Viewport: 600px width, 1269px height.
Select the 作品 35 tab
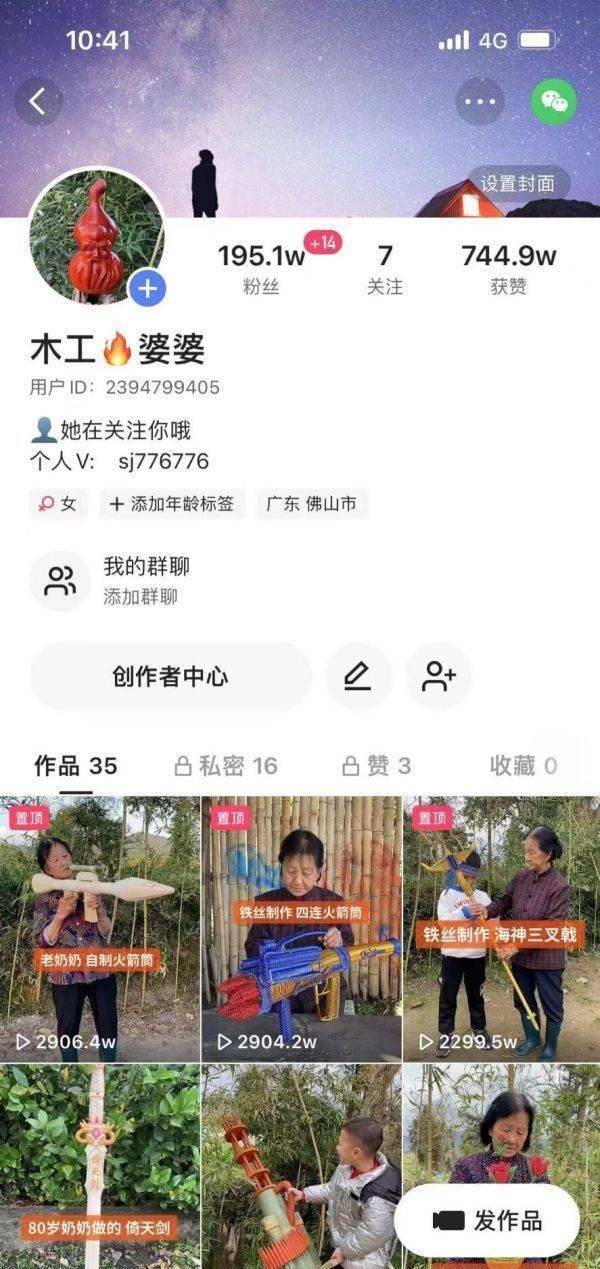[76, 766]
